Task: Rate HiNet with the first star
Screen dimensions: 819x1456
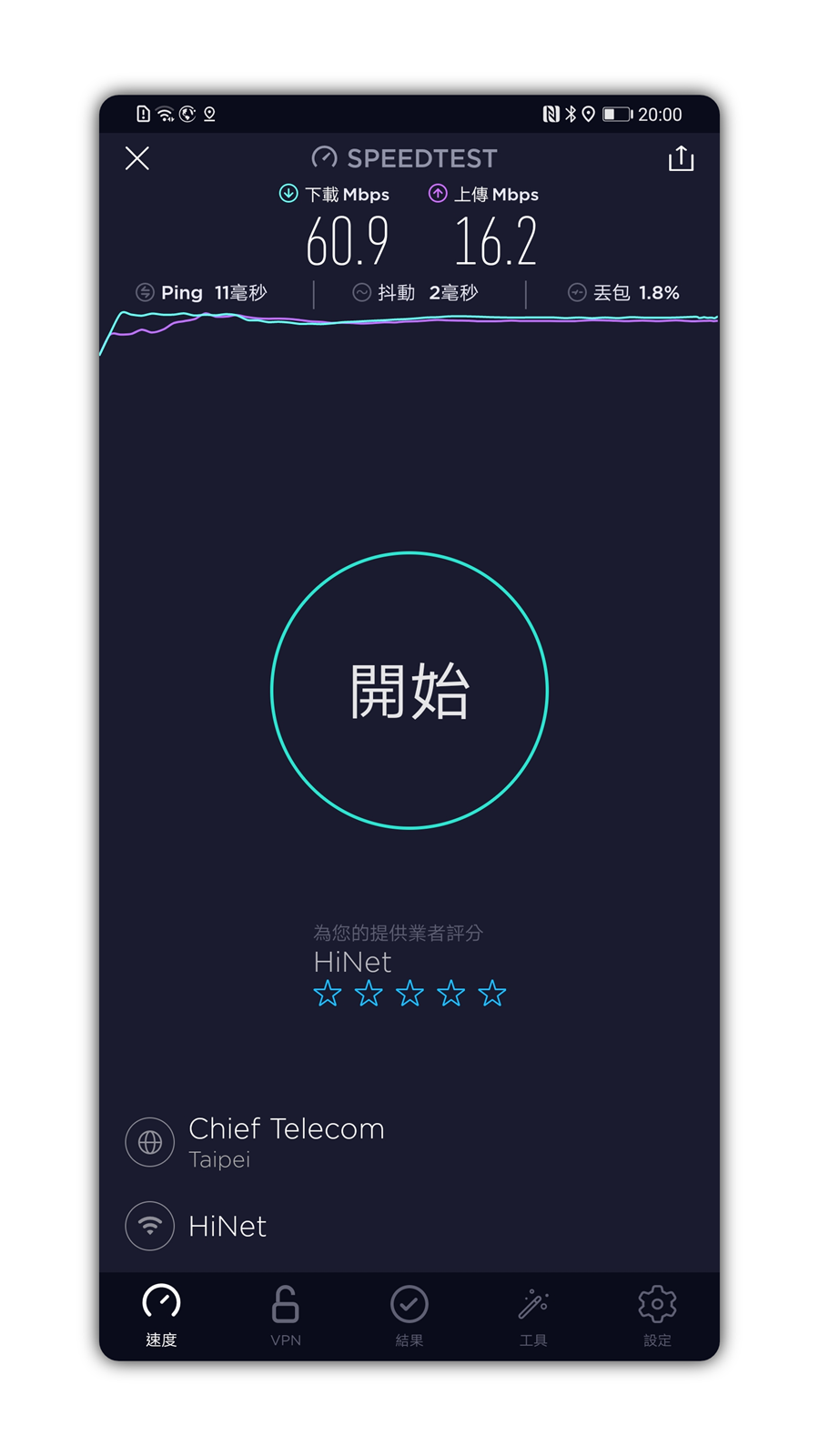Action: pos(328,994)
